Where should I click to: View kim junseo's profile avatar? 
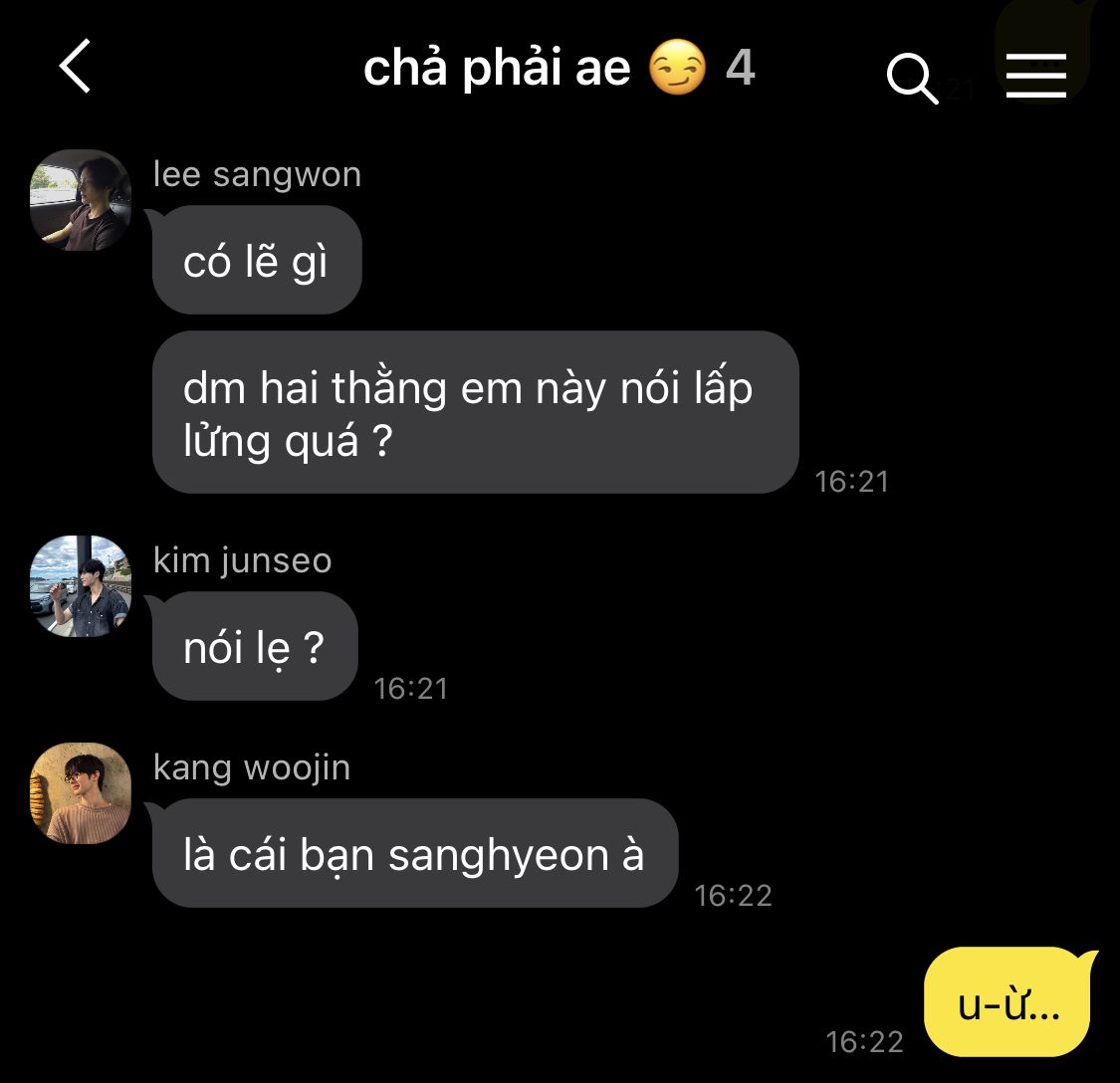pyautogui.click(x=81, y=585)
